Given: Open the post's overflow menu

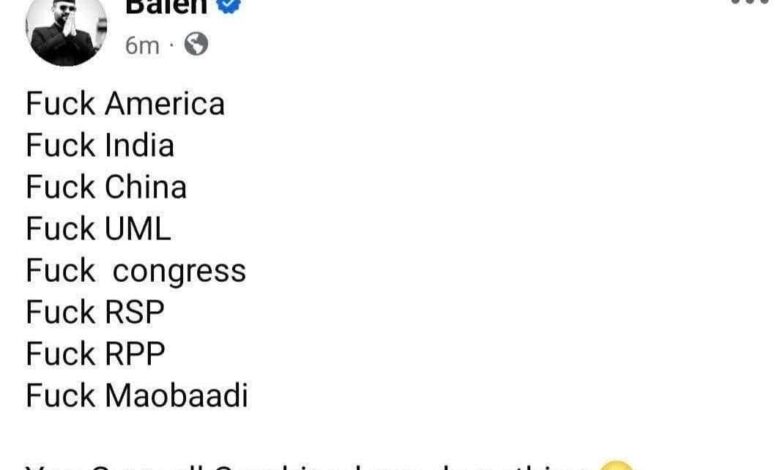Looking at the screenshot, I should click(750, 3).
